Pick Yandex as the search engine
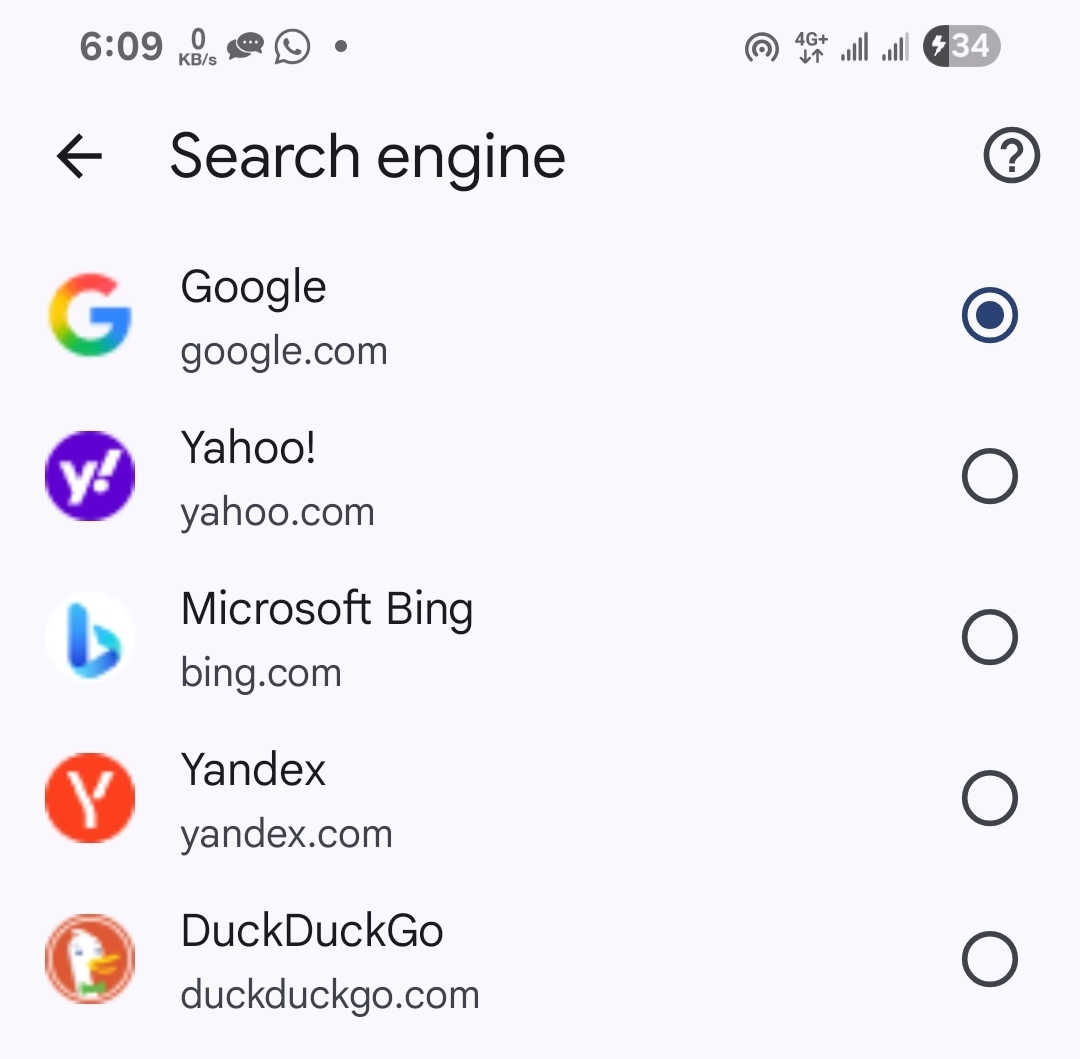Screen dimensions: 1080x1059 989,798
